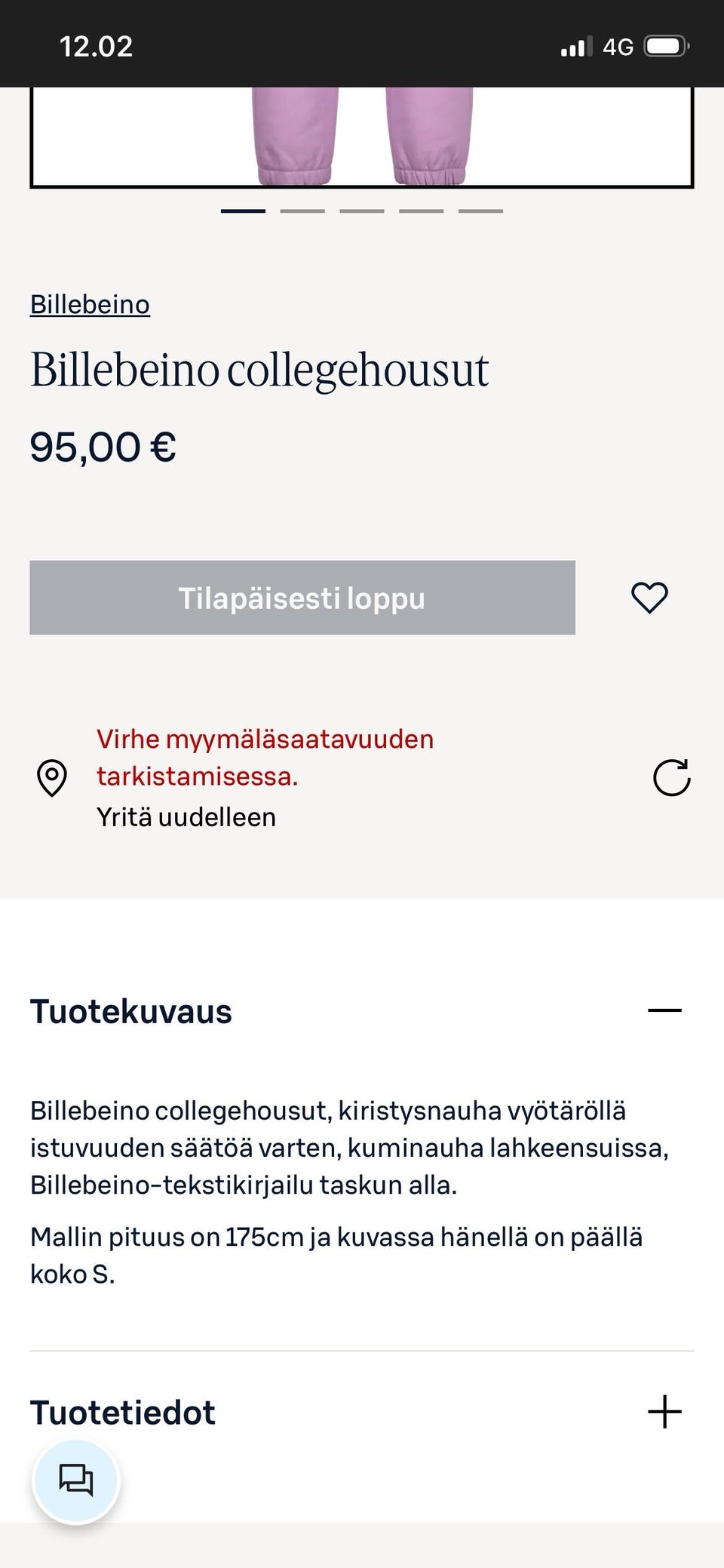This screenshot has width=724, height=1568.
Task: Tap the store location pin icon
Action: pos(51,778)
